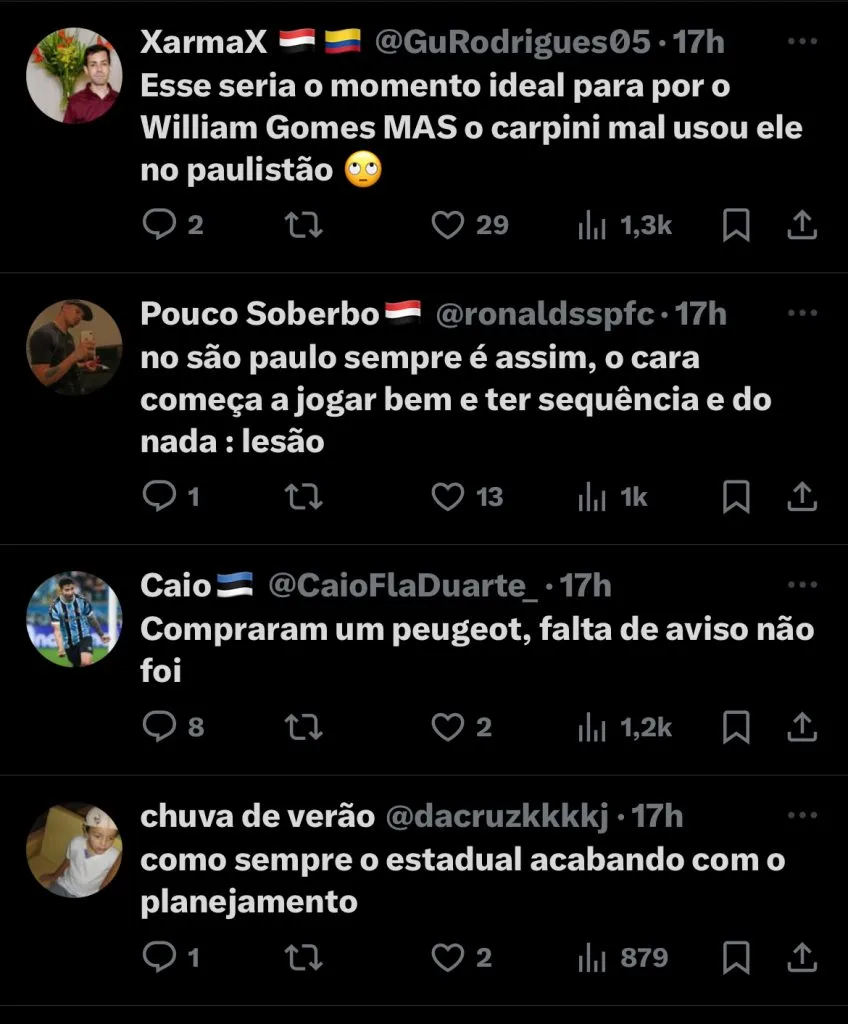This screenshot has height=1024, width=848.
Task: Bookmark chuva de verão's tweet
Action: point(736,958)
